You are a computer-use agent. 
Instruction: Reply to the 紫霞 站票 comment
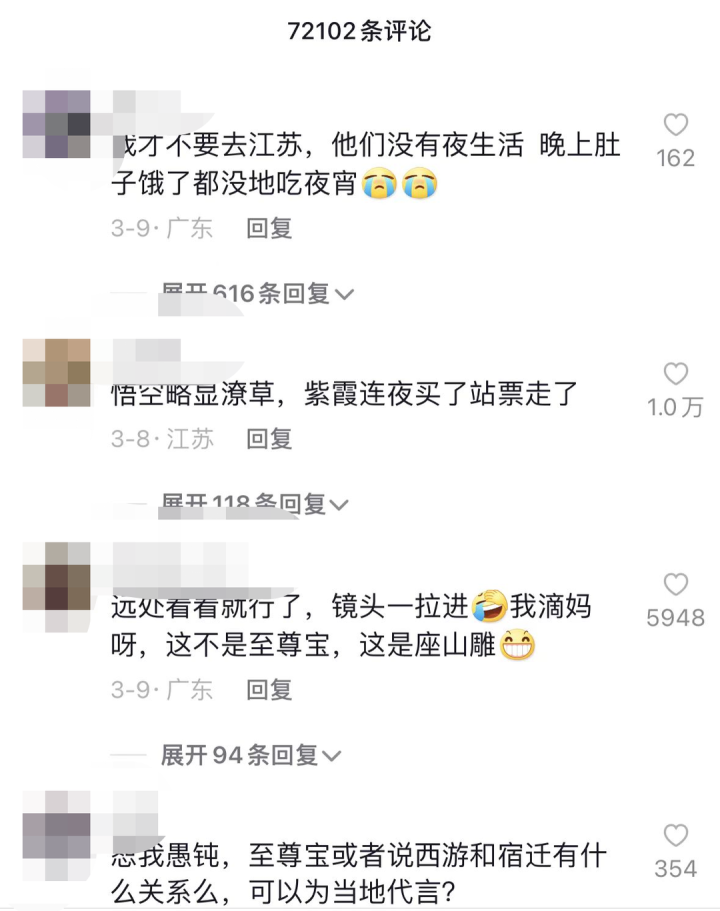coord(269,438)
